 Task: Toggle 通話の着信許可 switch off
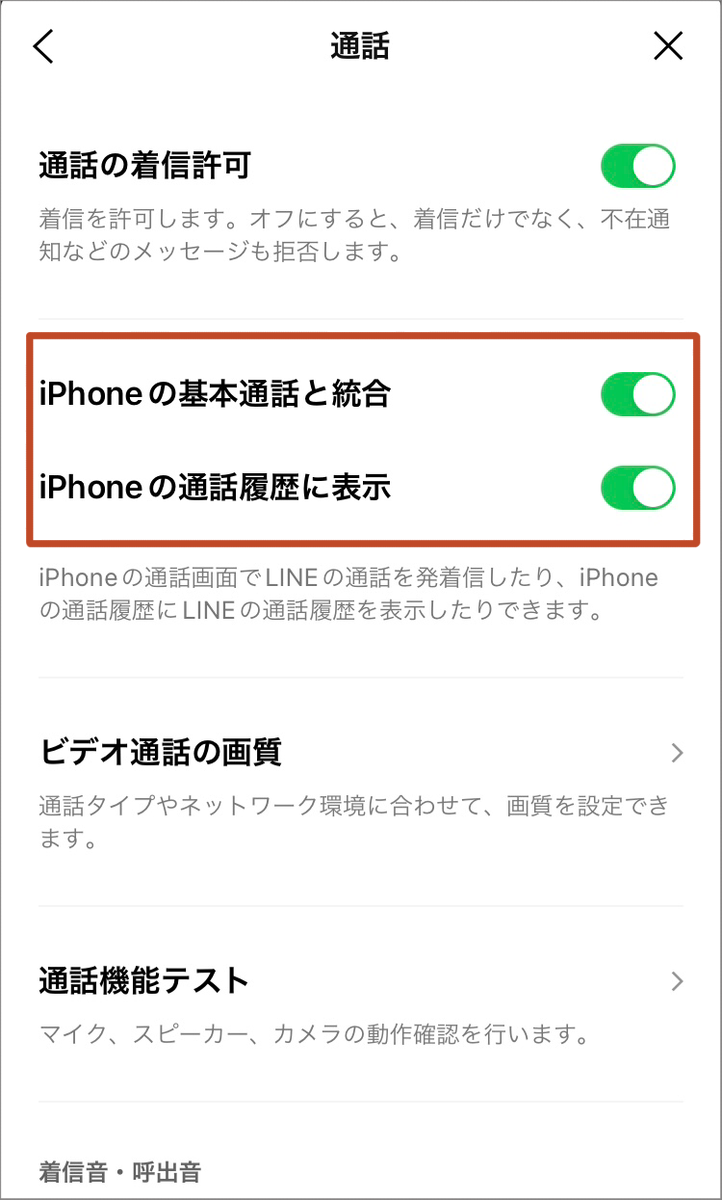click(x=637, y=166)
